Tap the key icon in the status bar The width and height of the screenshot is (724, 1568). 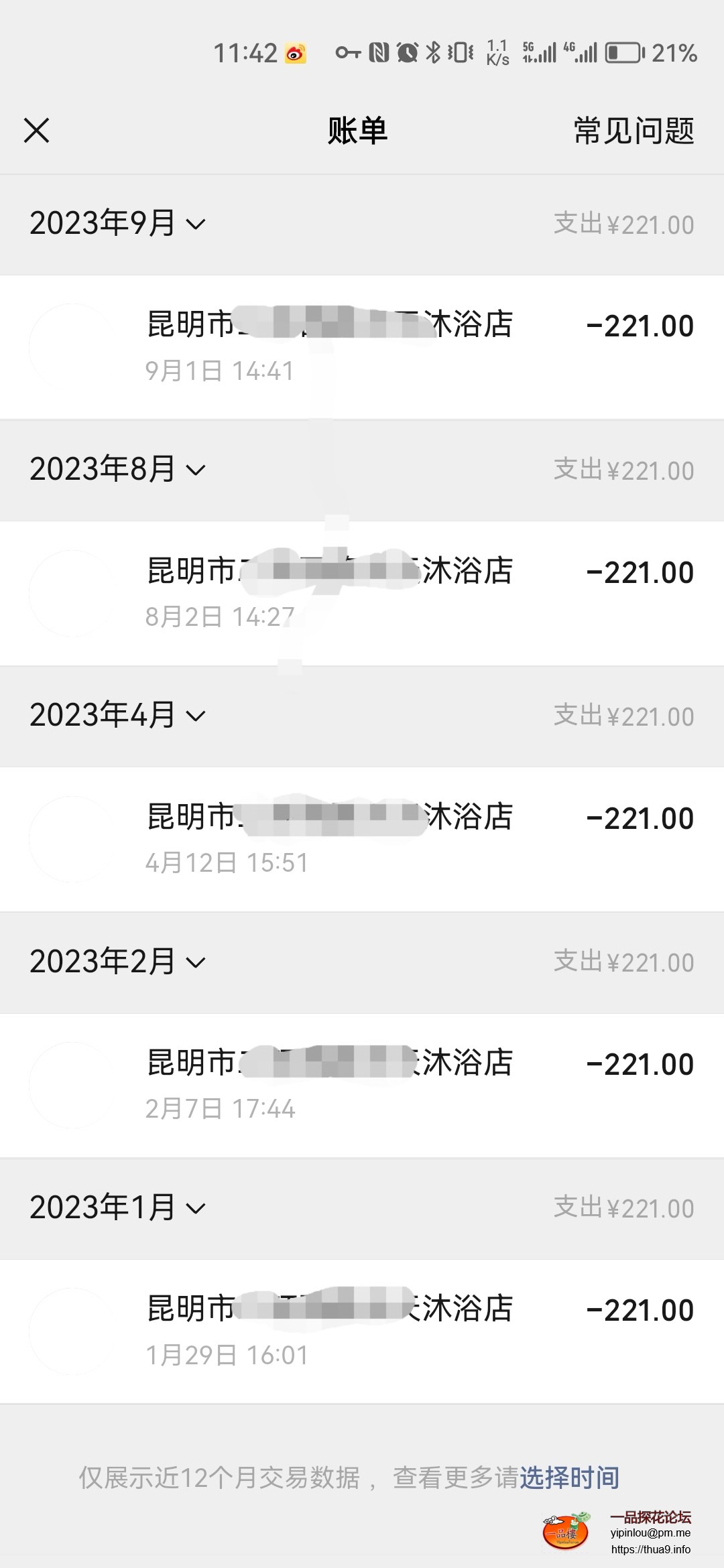[x=349, y=51]
